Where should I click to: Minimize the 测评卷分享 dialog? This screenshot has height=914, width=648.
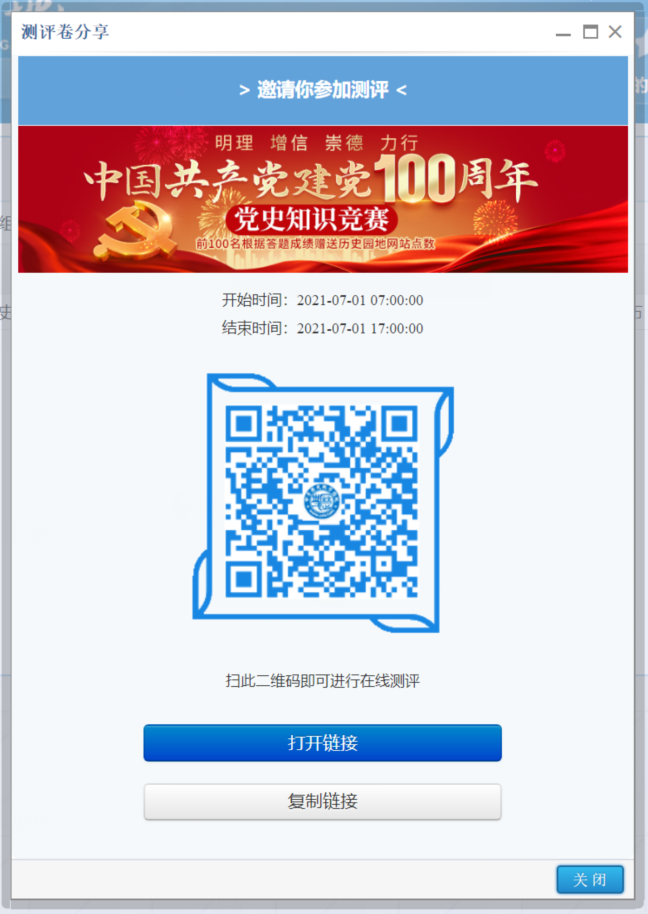click(x=564, y=33)
